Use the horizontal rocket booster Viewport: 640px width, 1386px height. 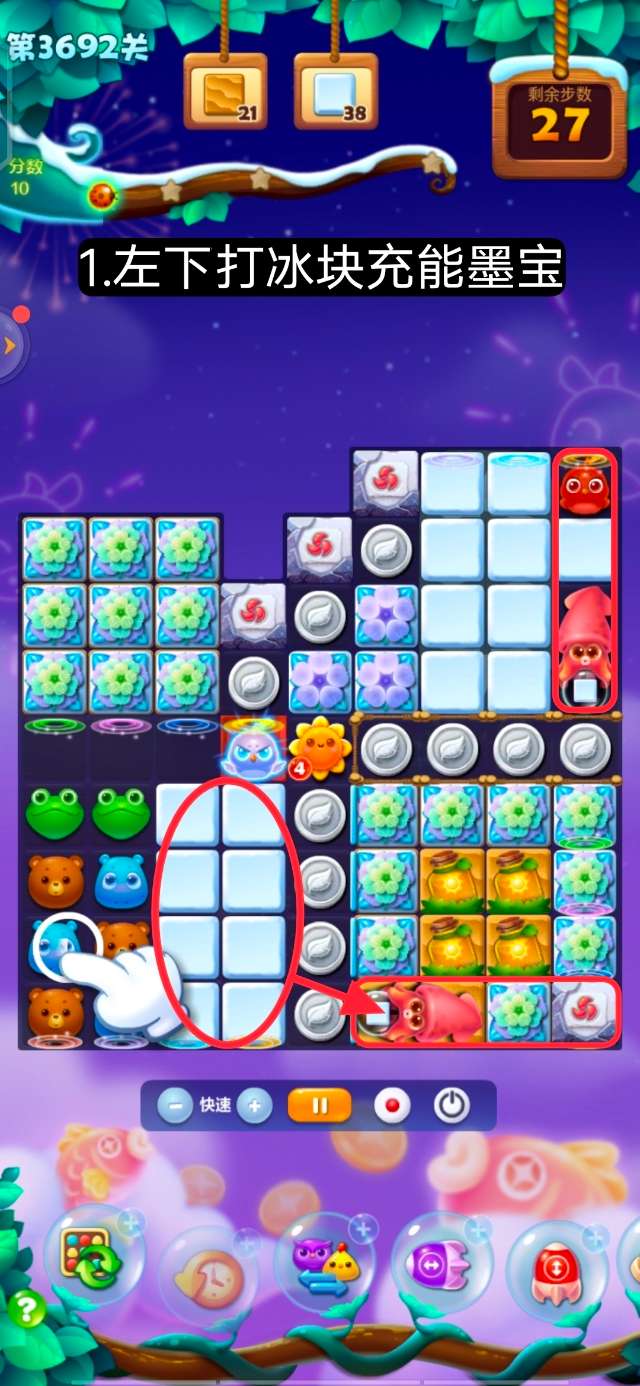click(438, 1262)
